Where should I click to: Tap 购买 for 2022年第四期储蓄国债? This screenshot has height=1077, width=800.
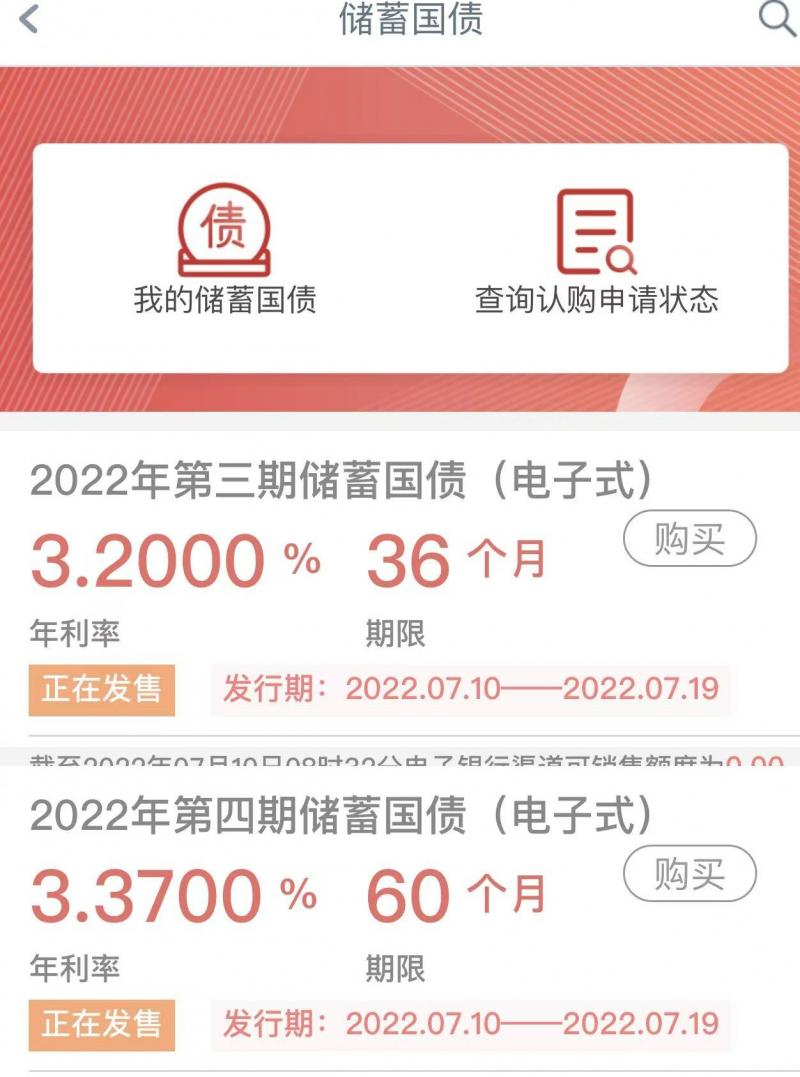pos(688,871)
